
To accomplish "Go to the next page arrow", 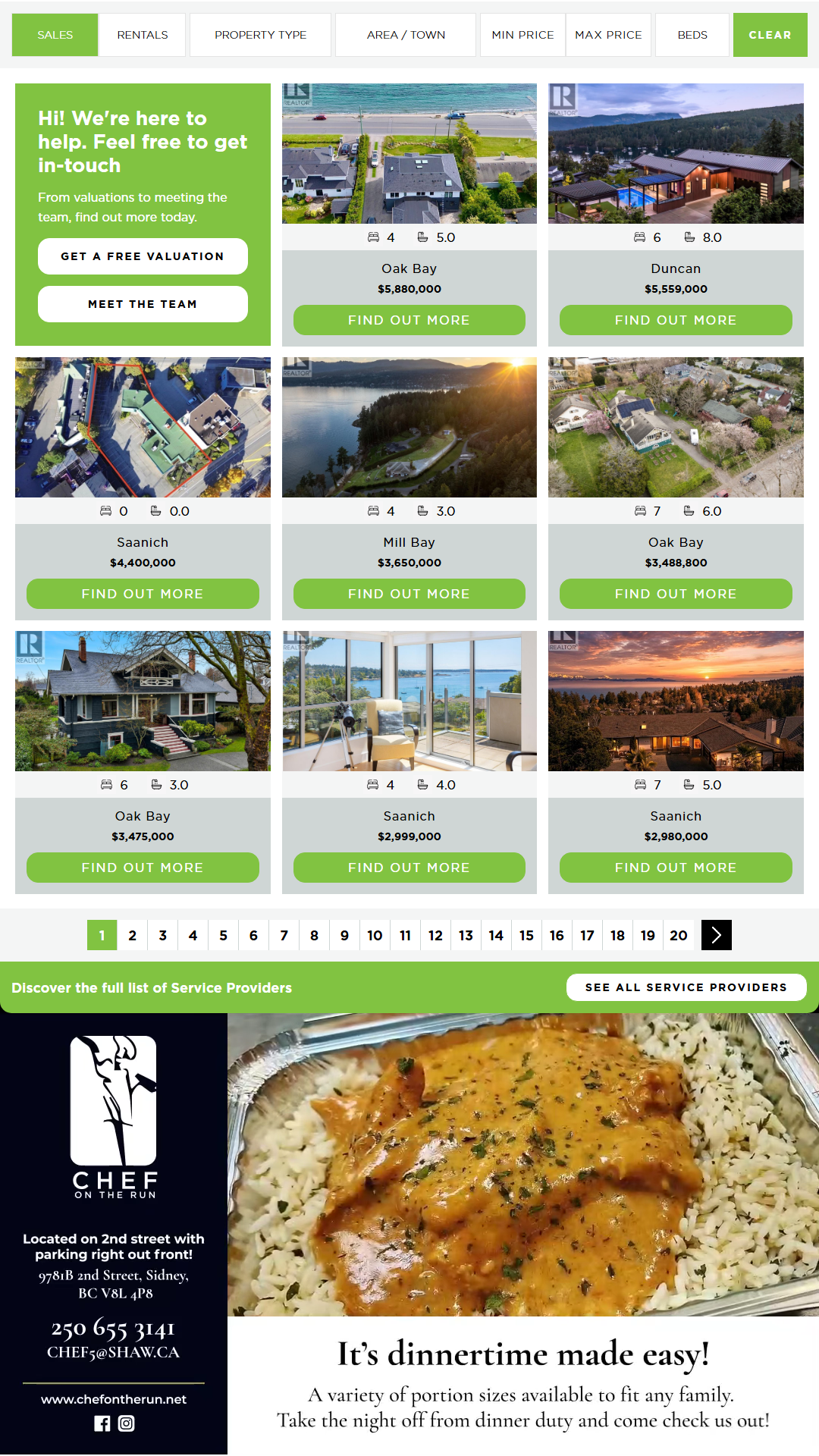I will pos(717,935).
